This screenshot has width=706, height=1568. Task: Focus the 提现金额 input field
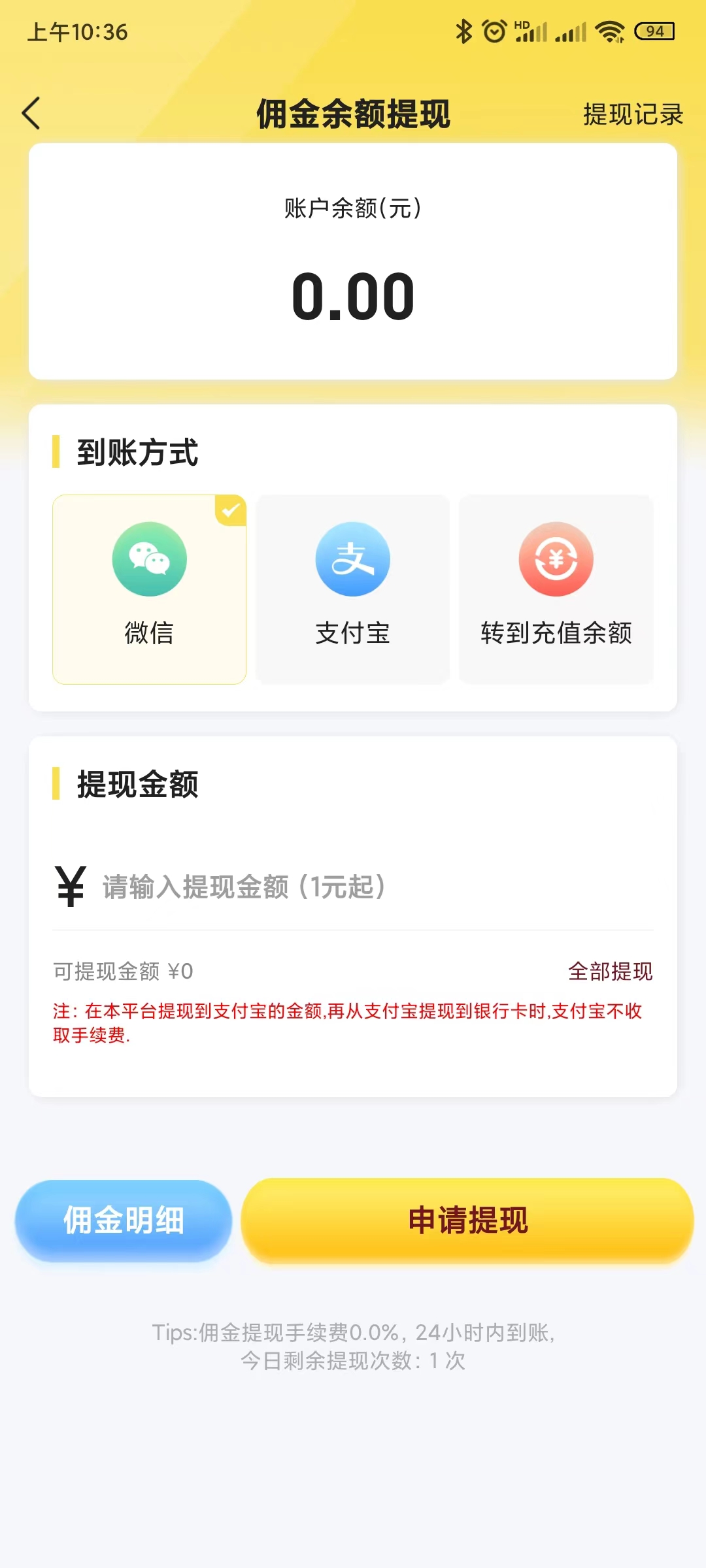coord(377,887)
